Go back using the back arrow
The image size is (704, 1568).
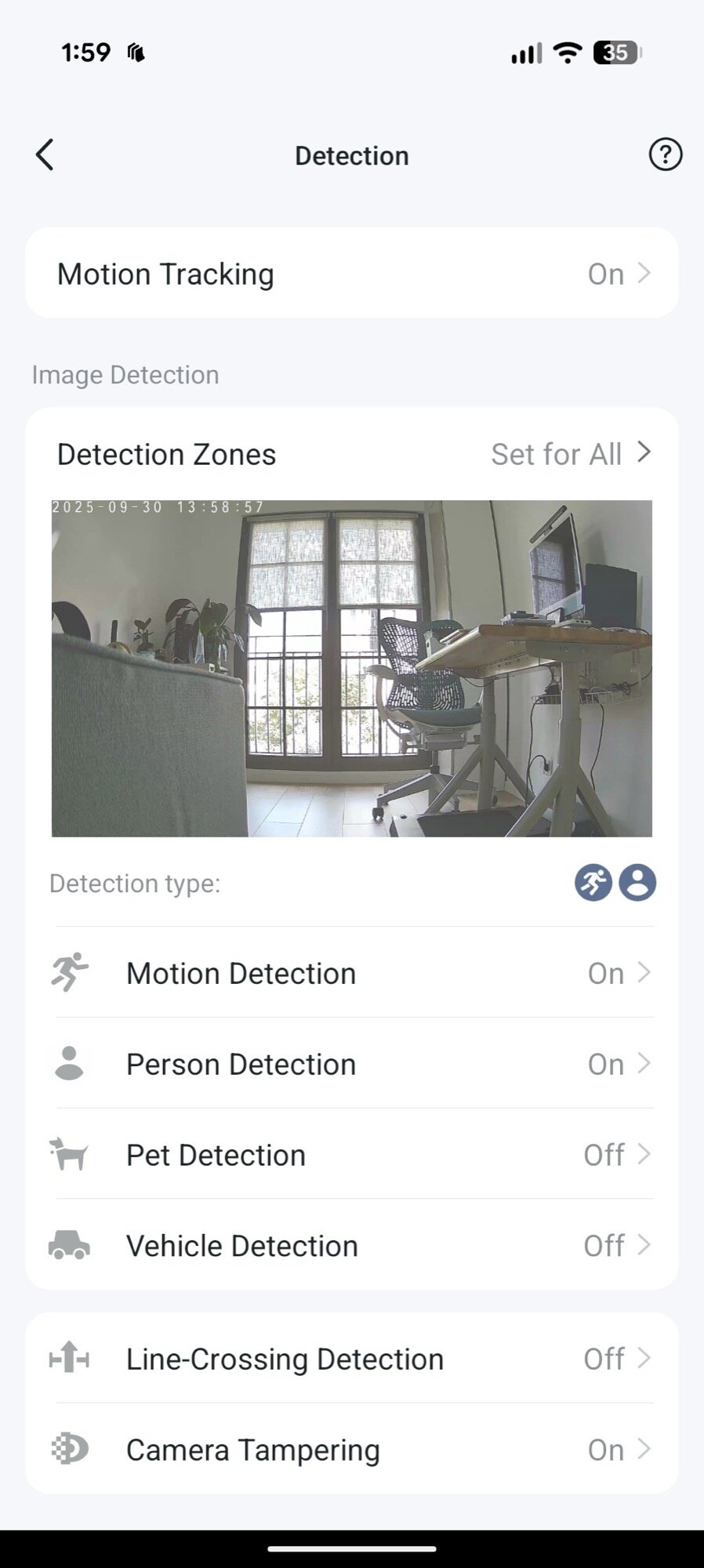(x=45, y=154)
